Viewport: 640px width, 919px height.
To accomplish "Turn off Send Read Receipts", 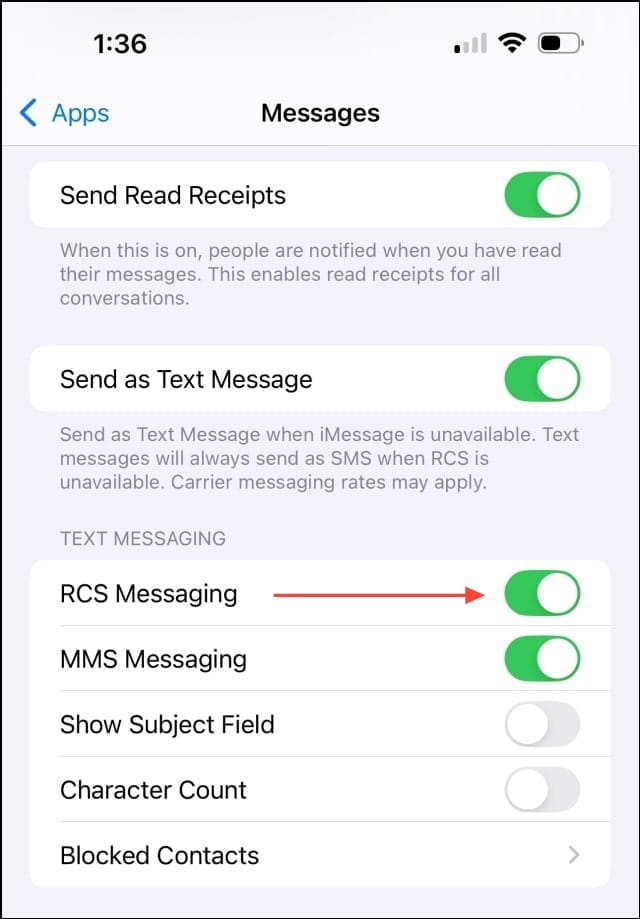I will coord(541,195).
